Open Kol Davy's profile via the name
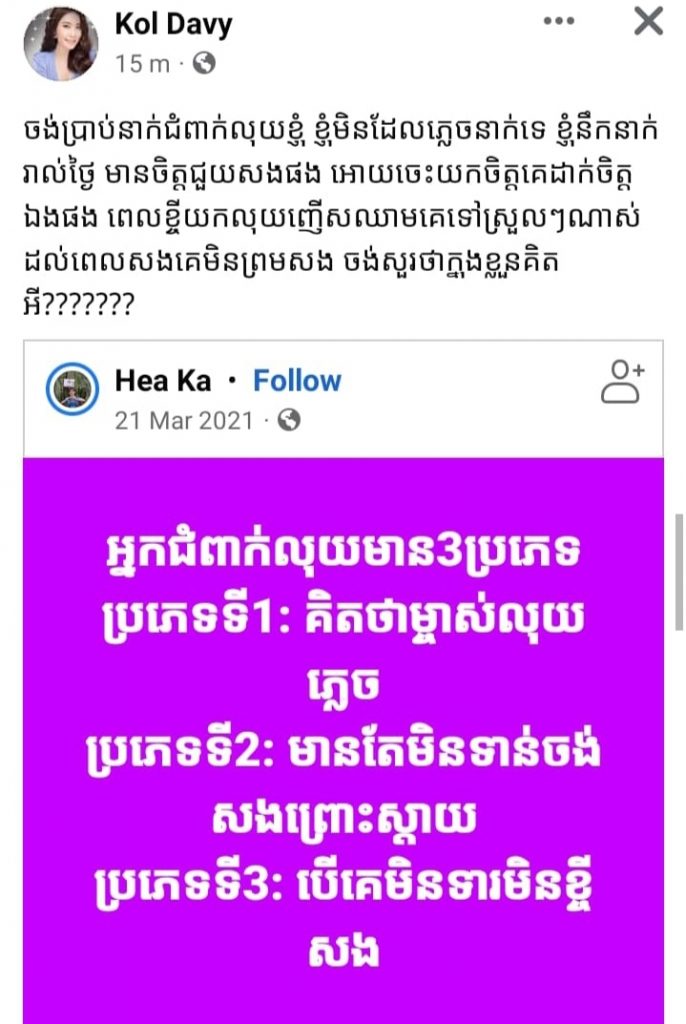Viewport: 686px width, 1024px height. coord(174,24)
